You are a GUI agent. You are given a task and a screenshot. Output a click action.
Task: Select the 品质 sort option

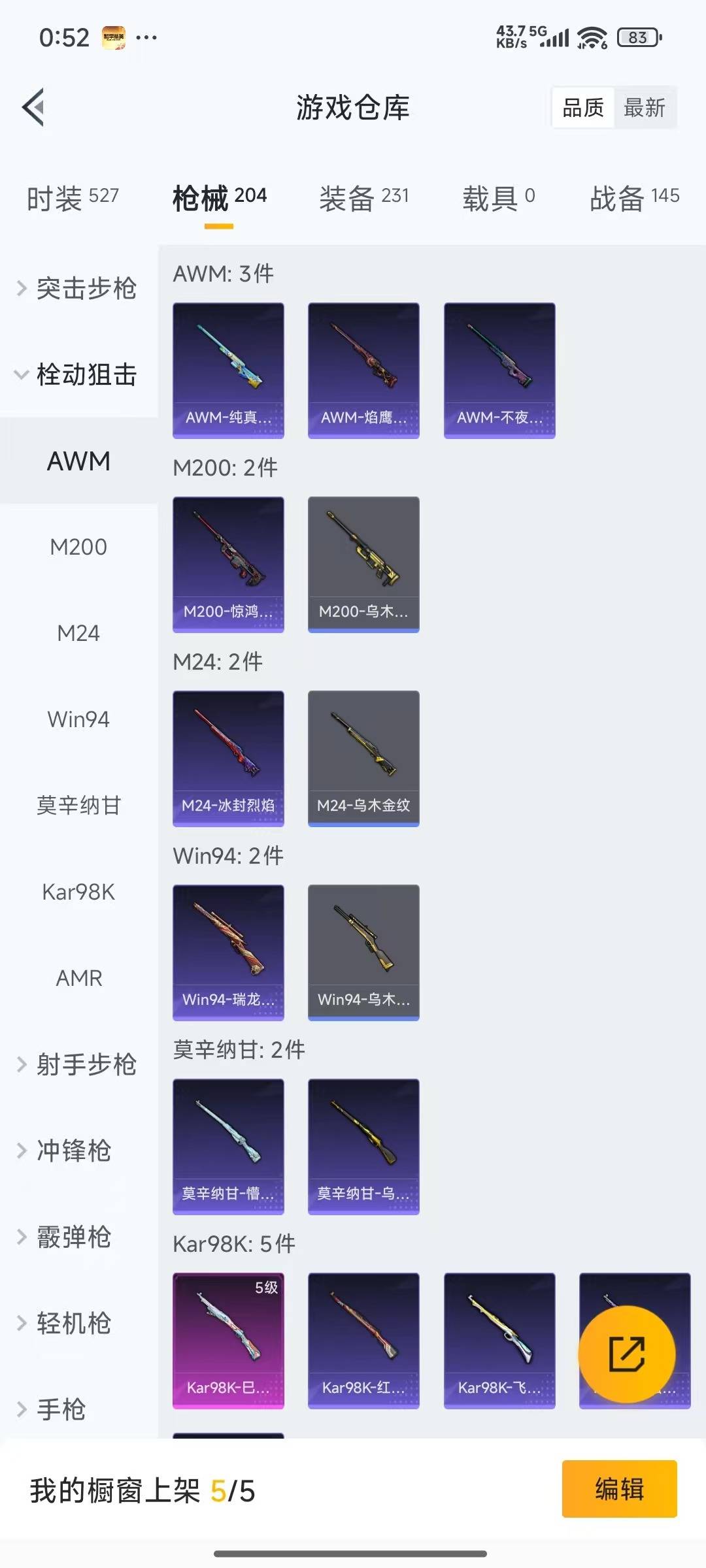coord(584,106)
